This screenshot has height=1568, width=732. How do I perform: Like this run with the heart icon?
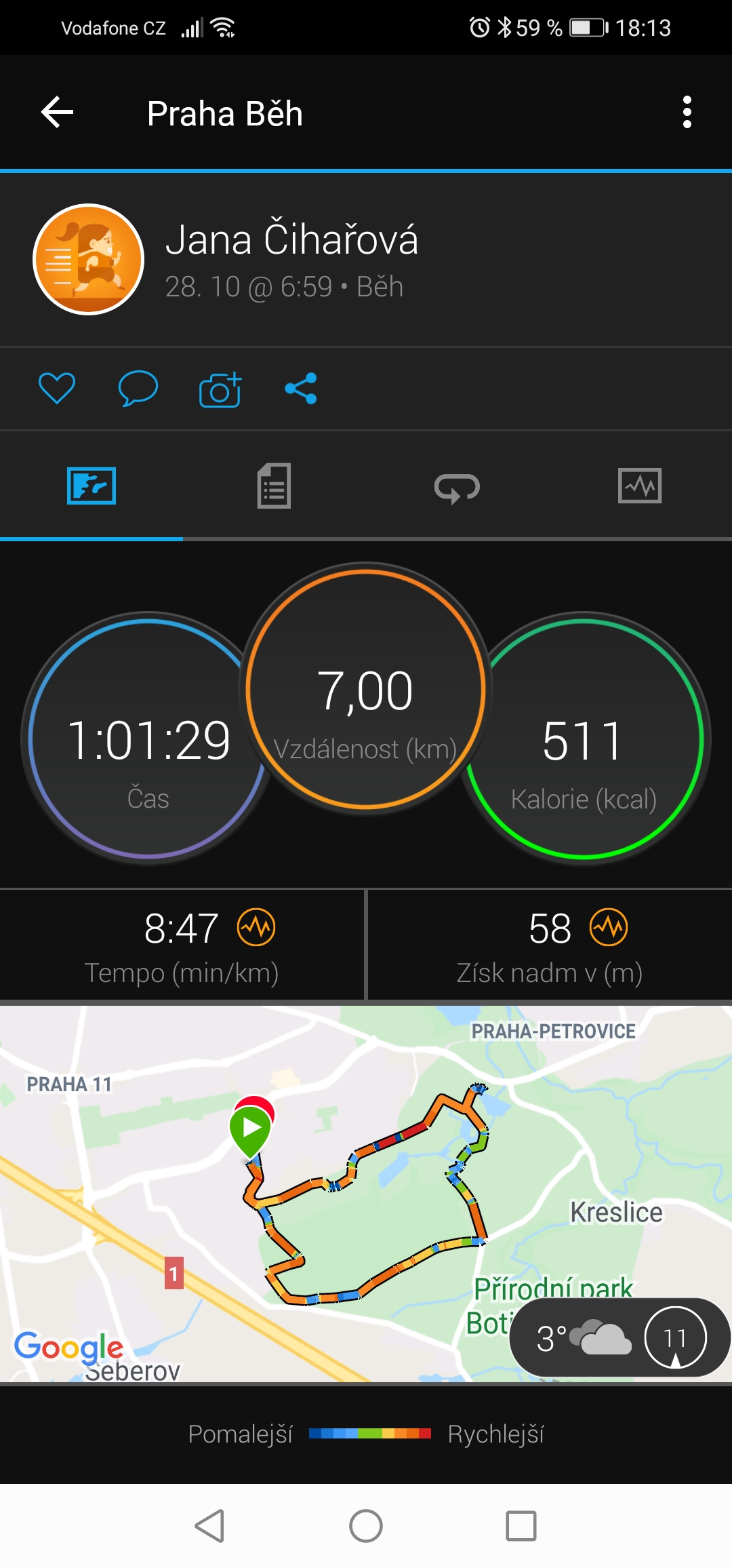(57, 389)
